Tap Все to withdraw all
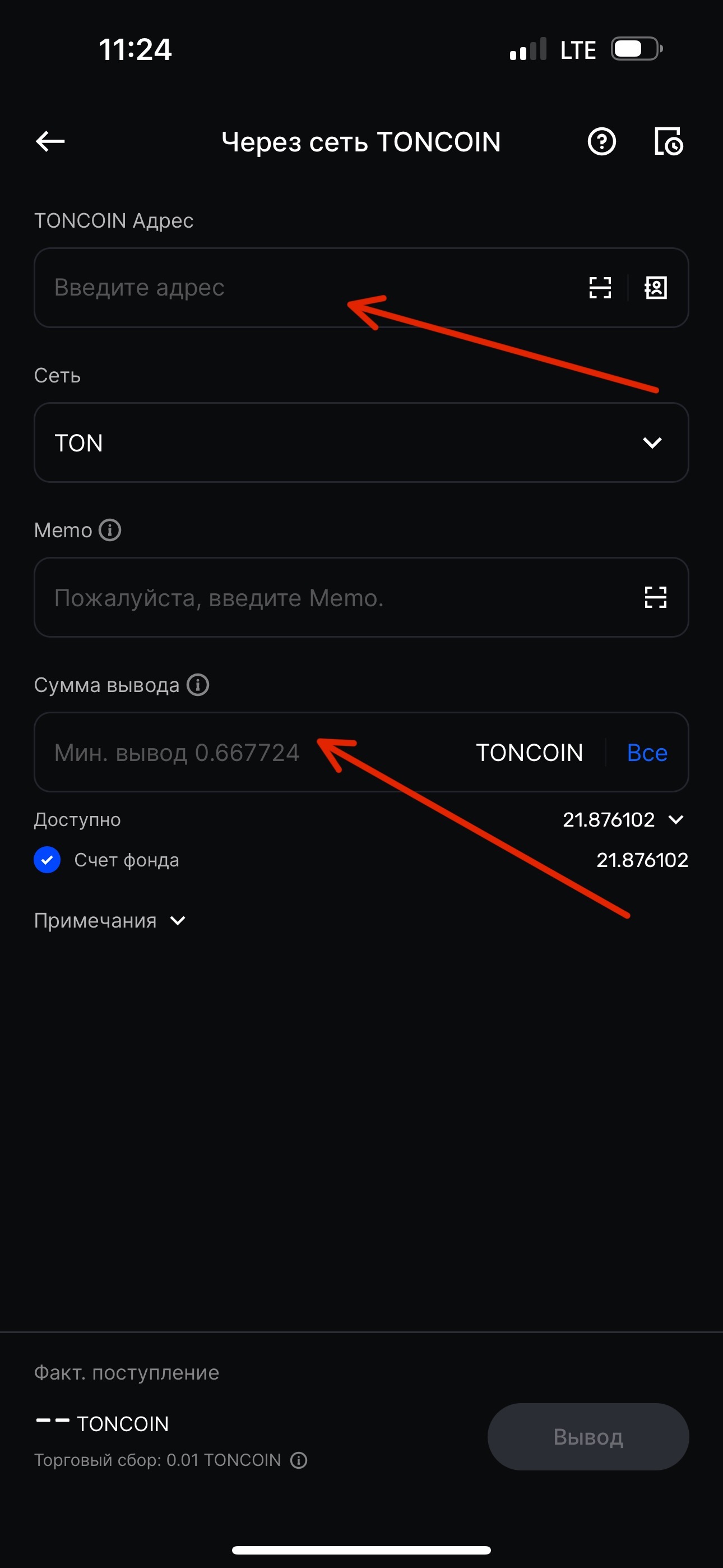Viewport: 723px width, 1568px height. click(647, 753)
